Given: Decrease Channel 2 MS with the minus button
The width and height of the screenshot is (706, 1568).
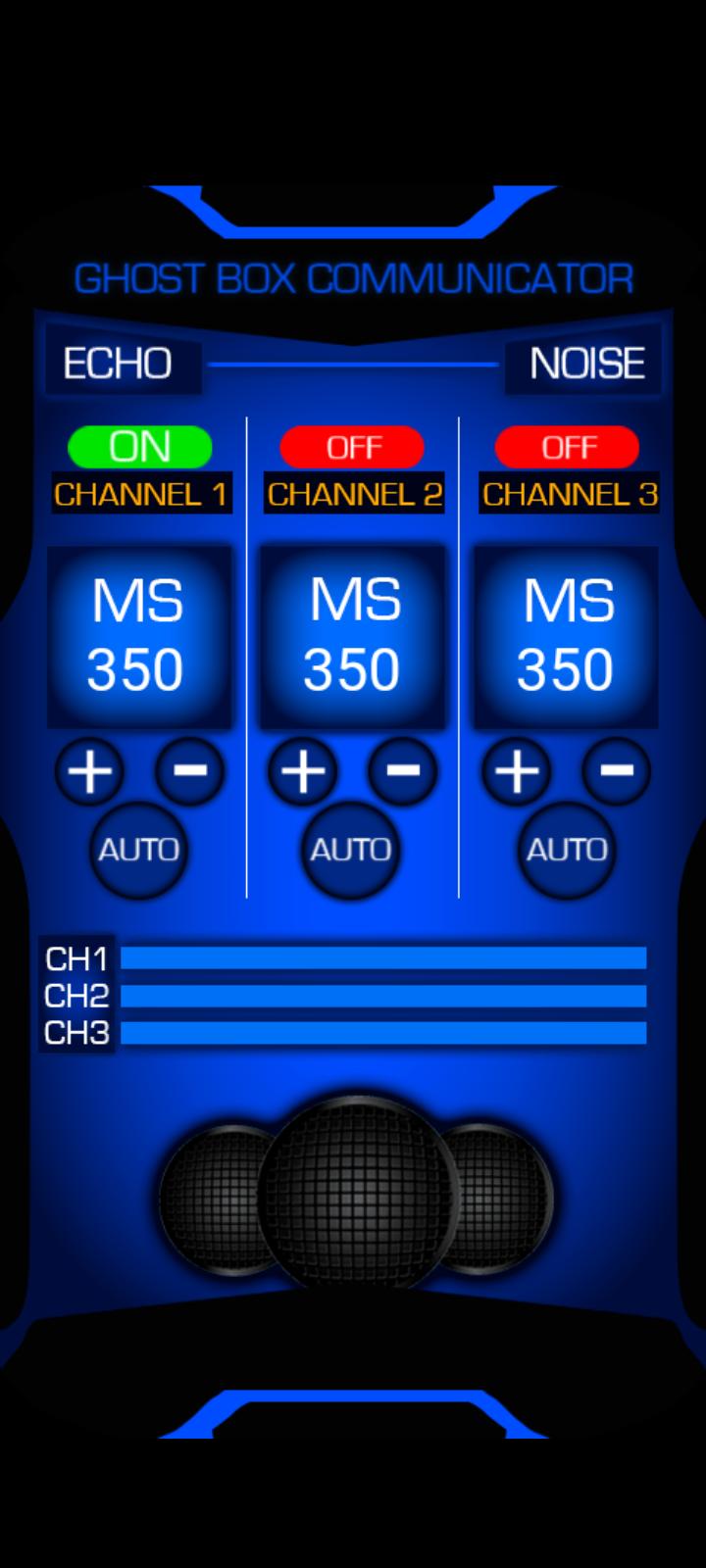Looking at the screenshot, I should pos(403,771).
